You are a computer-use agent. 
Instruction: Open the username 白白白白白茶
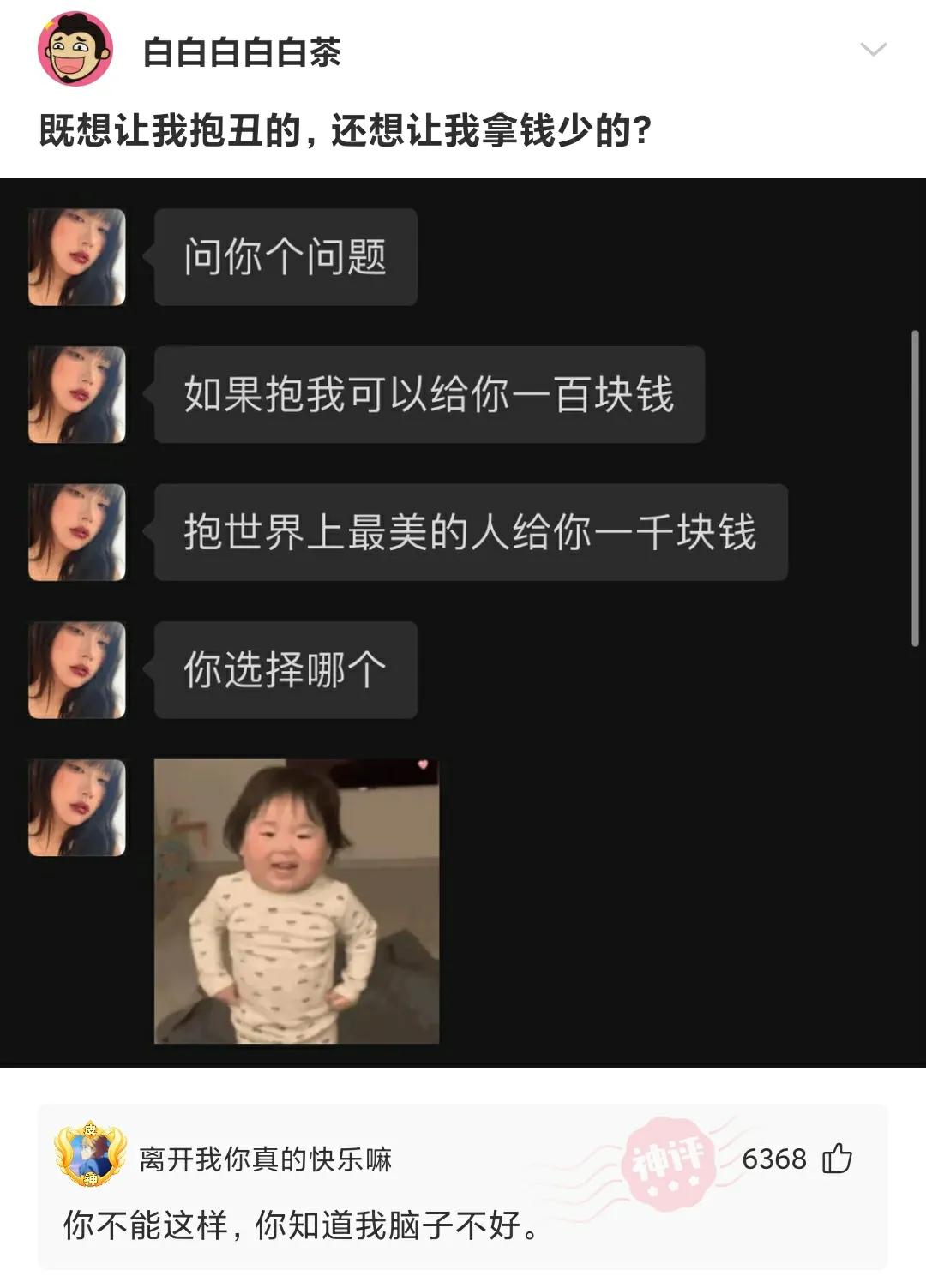242,52
